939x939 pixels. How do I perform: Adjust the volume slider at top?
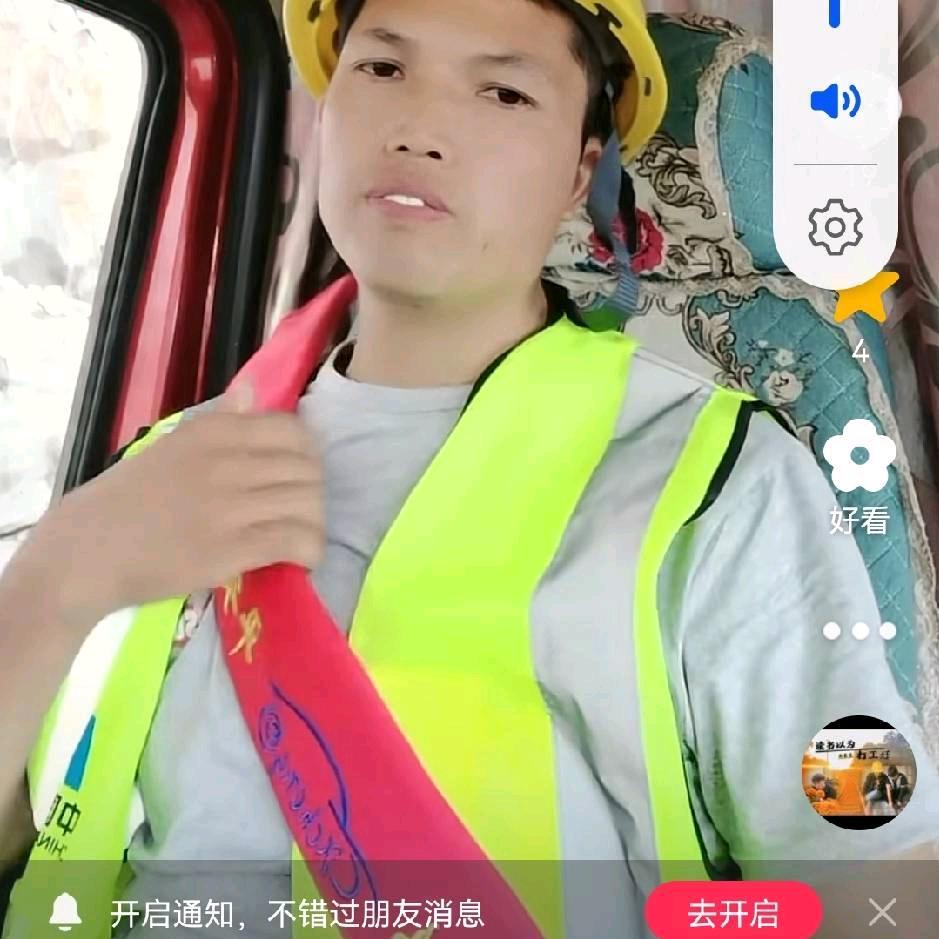pyautogui.click(x=834, y=14)
